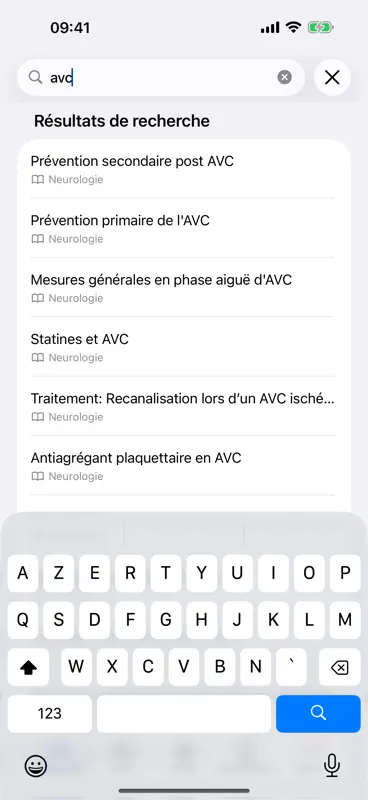Open Prévention primaire de l'AVC result
Viewport: 368px width, 800px height.
[182, 228]
